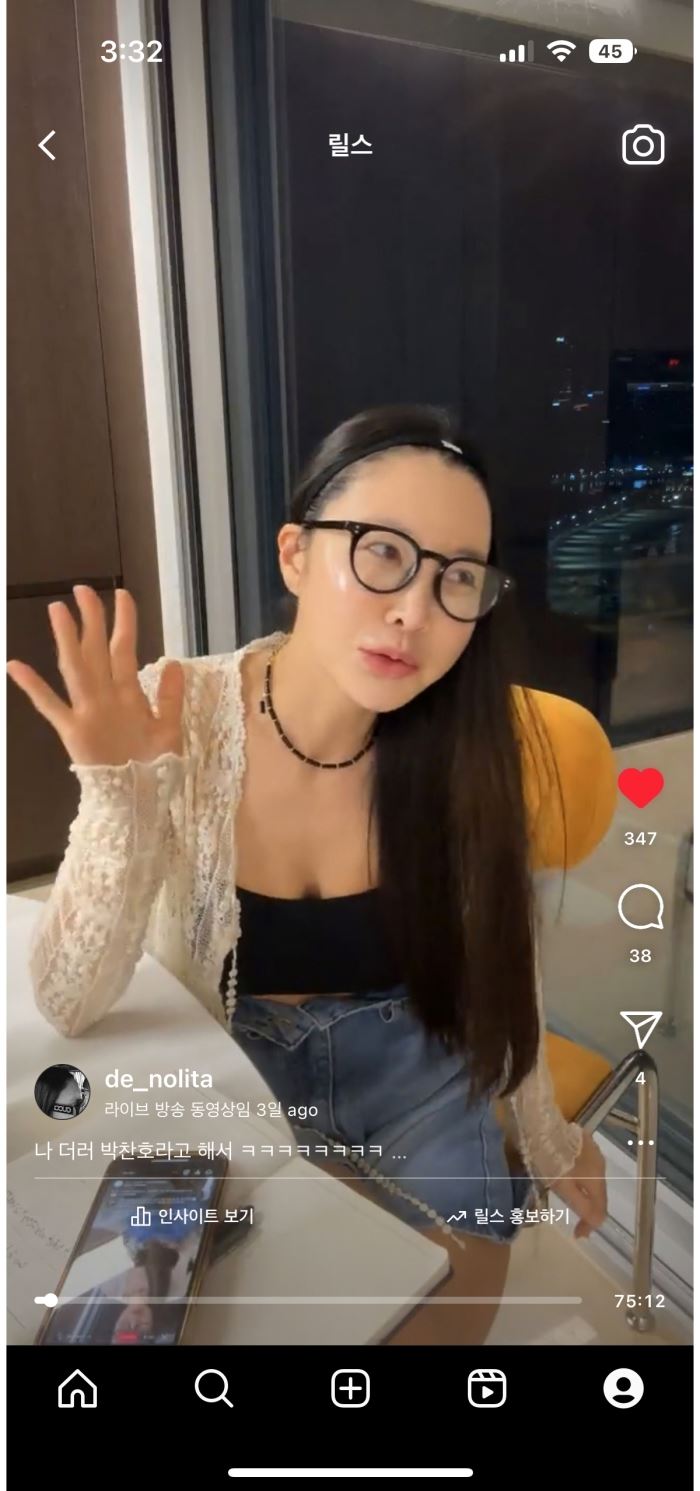Create a new post with the plus tab

coord(350,1389)
